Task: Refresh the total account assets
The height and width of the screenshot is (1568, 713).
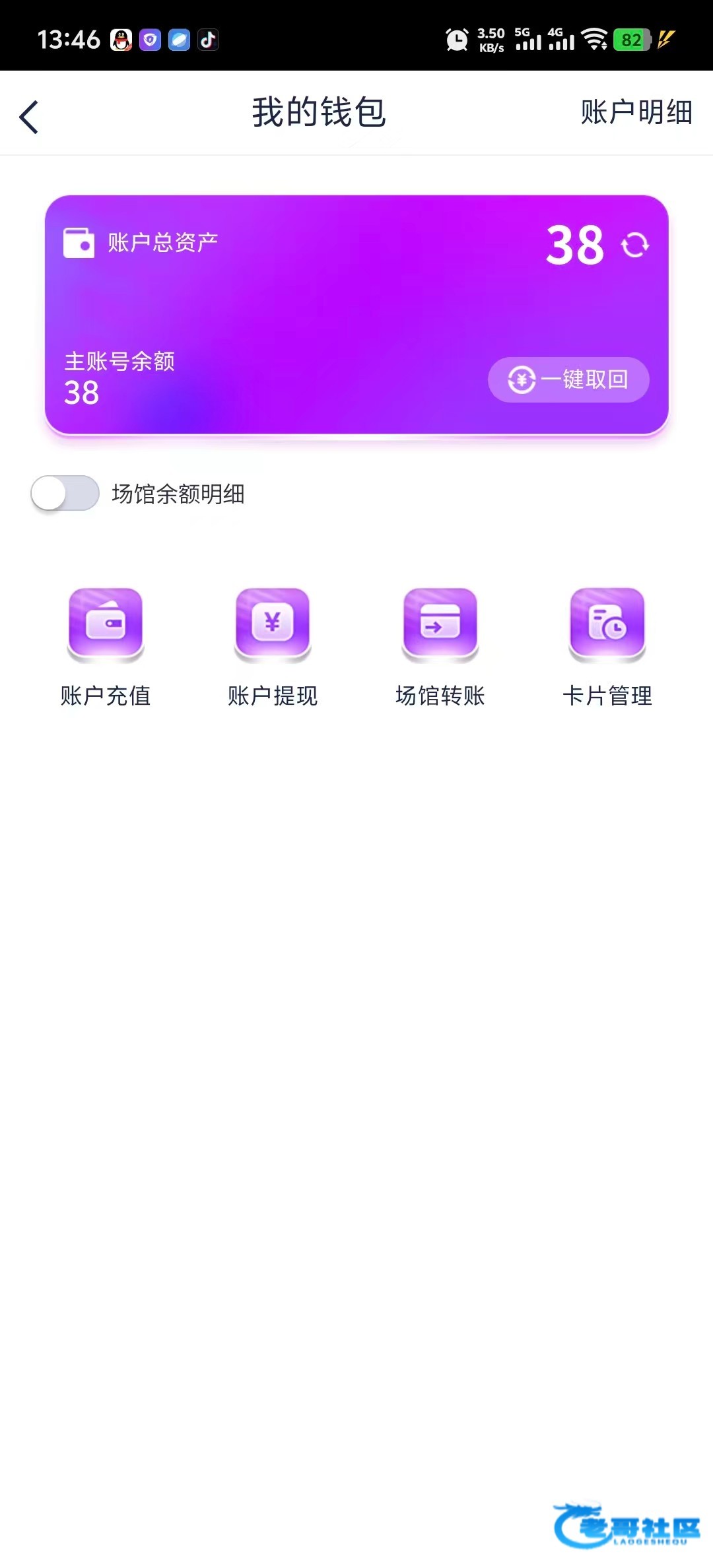Action: click(635, 245)
